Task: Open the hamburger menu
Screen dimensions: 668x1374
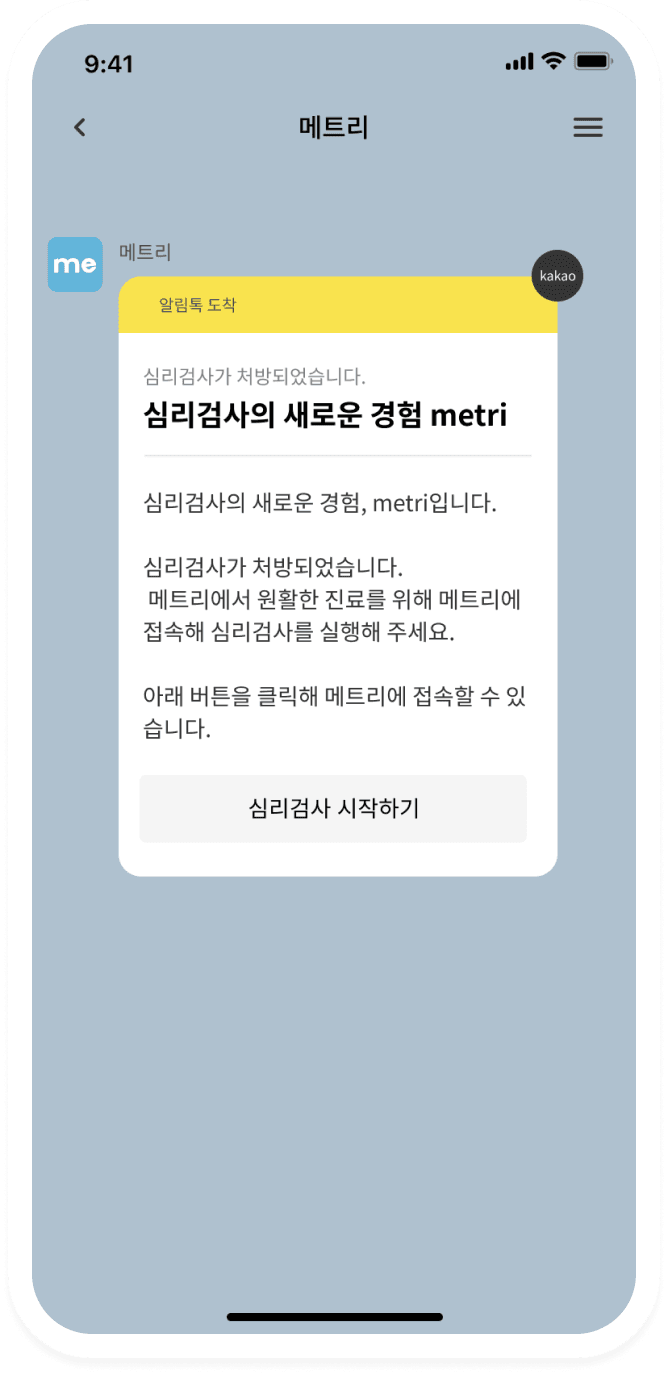Action: click(587, 127)
